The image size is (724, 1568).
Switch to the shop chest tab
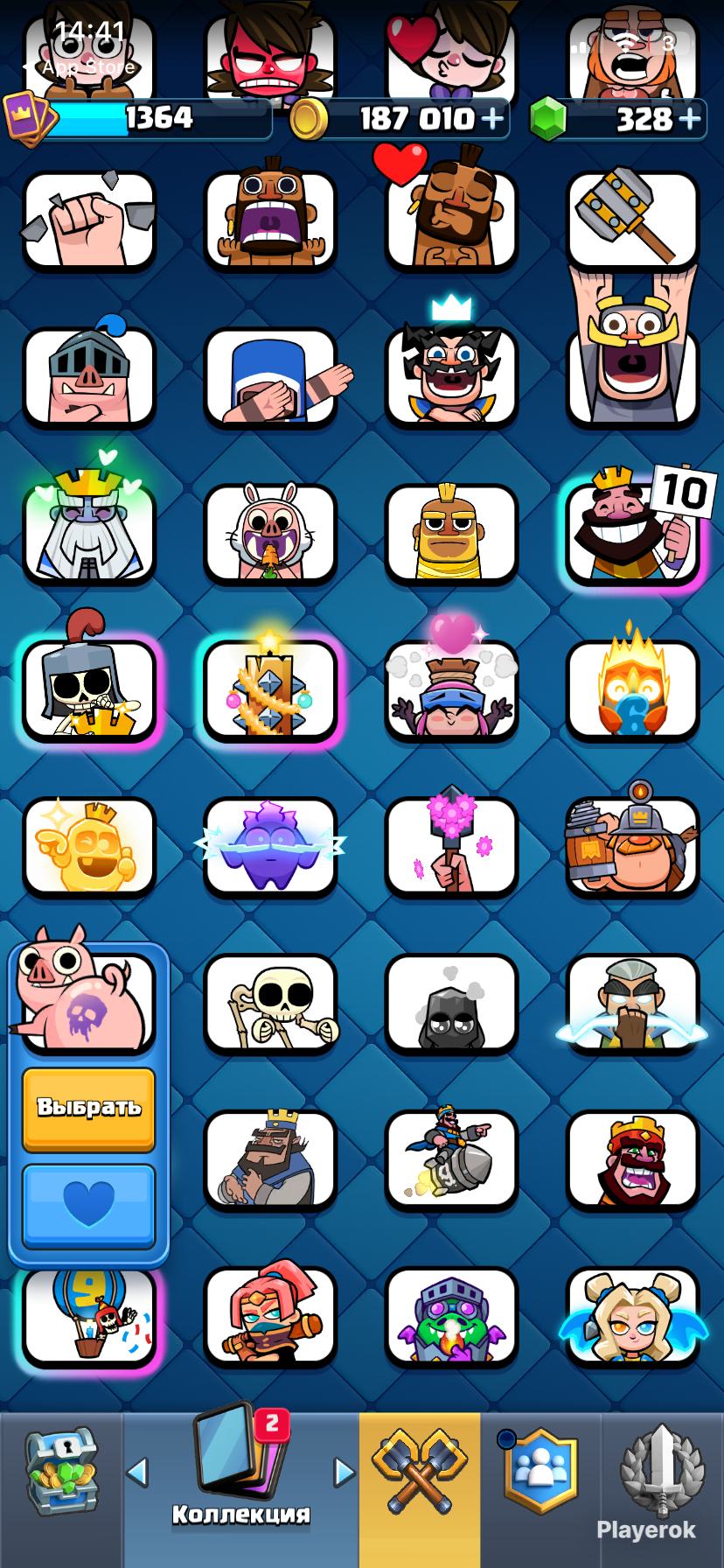click(x=61, y=1473)
